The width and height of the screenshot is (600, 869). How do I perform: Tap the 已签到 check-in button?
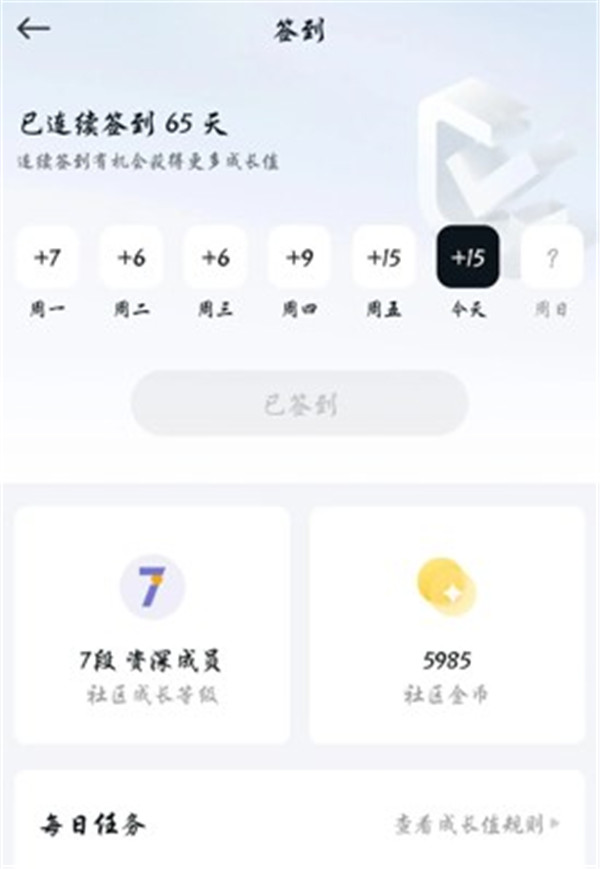point(300,404)
